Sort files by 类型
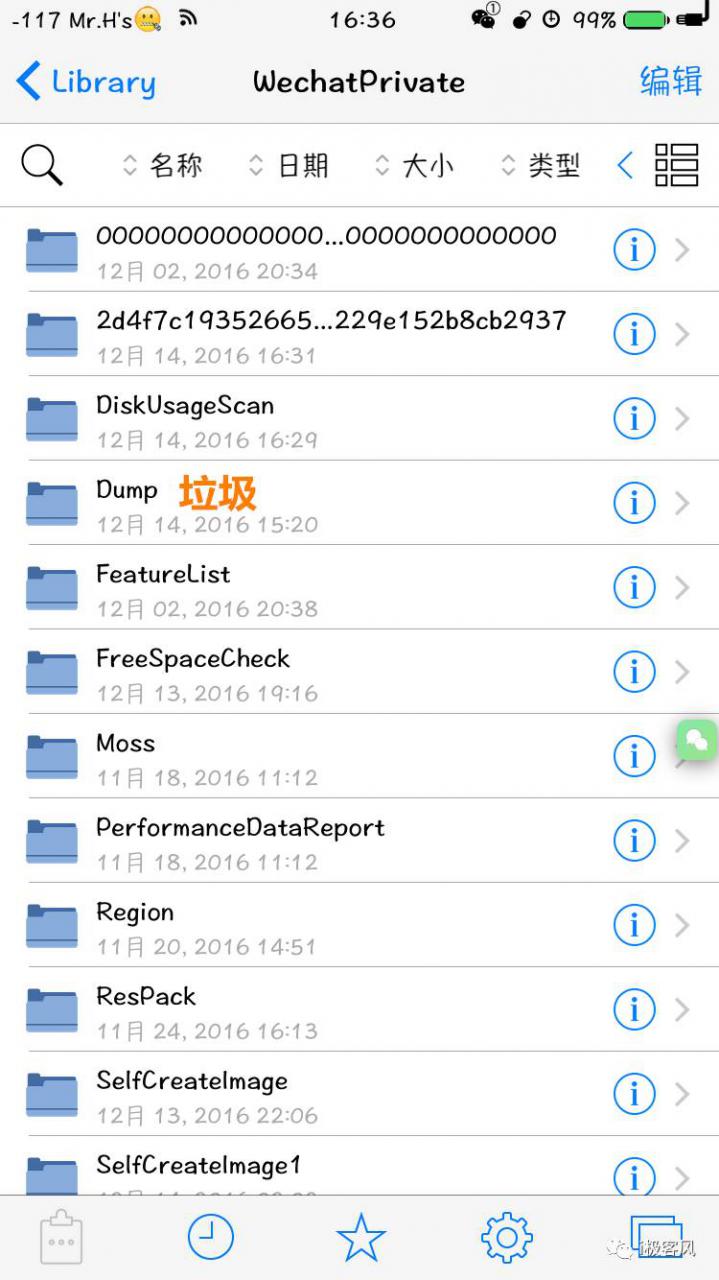 click(x=541, y=166)
